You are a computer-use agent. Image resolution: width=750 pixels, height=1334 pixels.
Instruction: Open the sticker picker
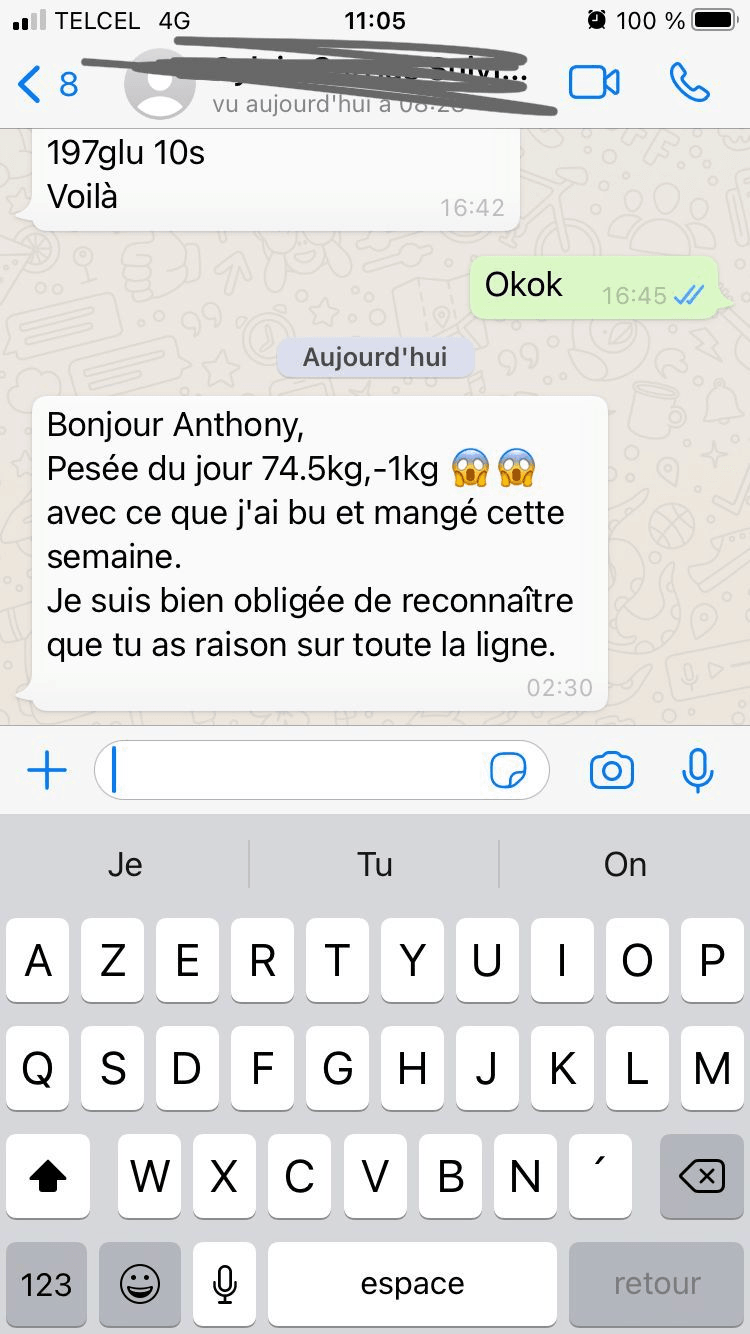coord(508,771)
